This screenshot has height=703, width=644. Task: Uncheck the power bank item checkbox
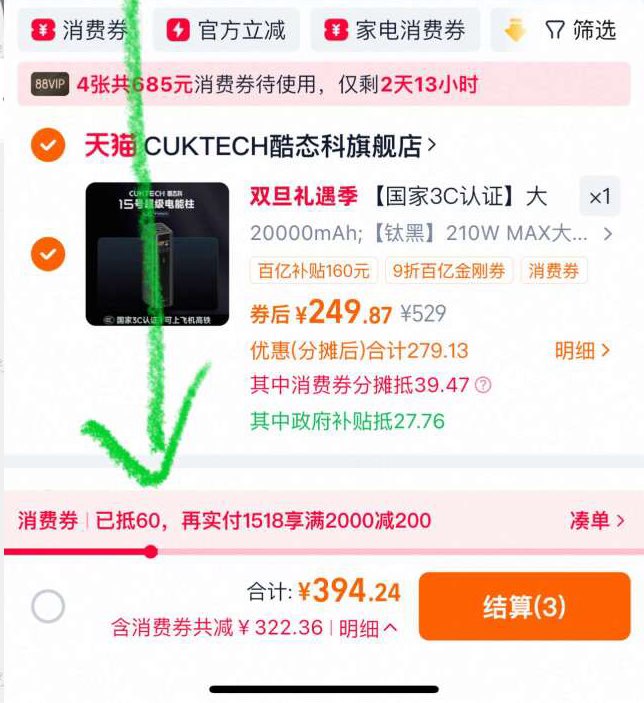48,254
